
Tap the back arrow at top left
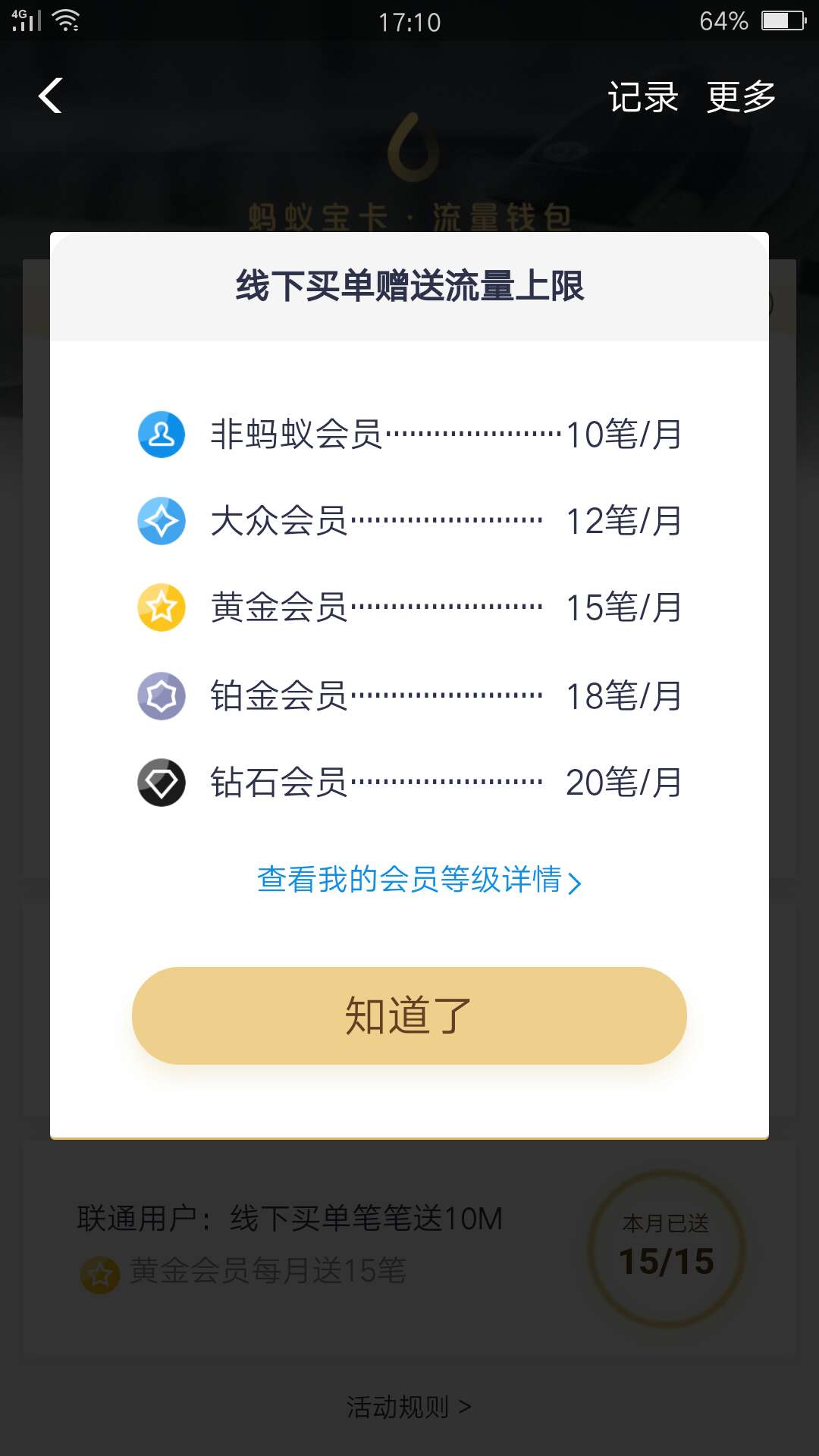click(49, 96)
